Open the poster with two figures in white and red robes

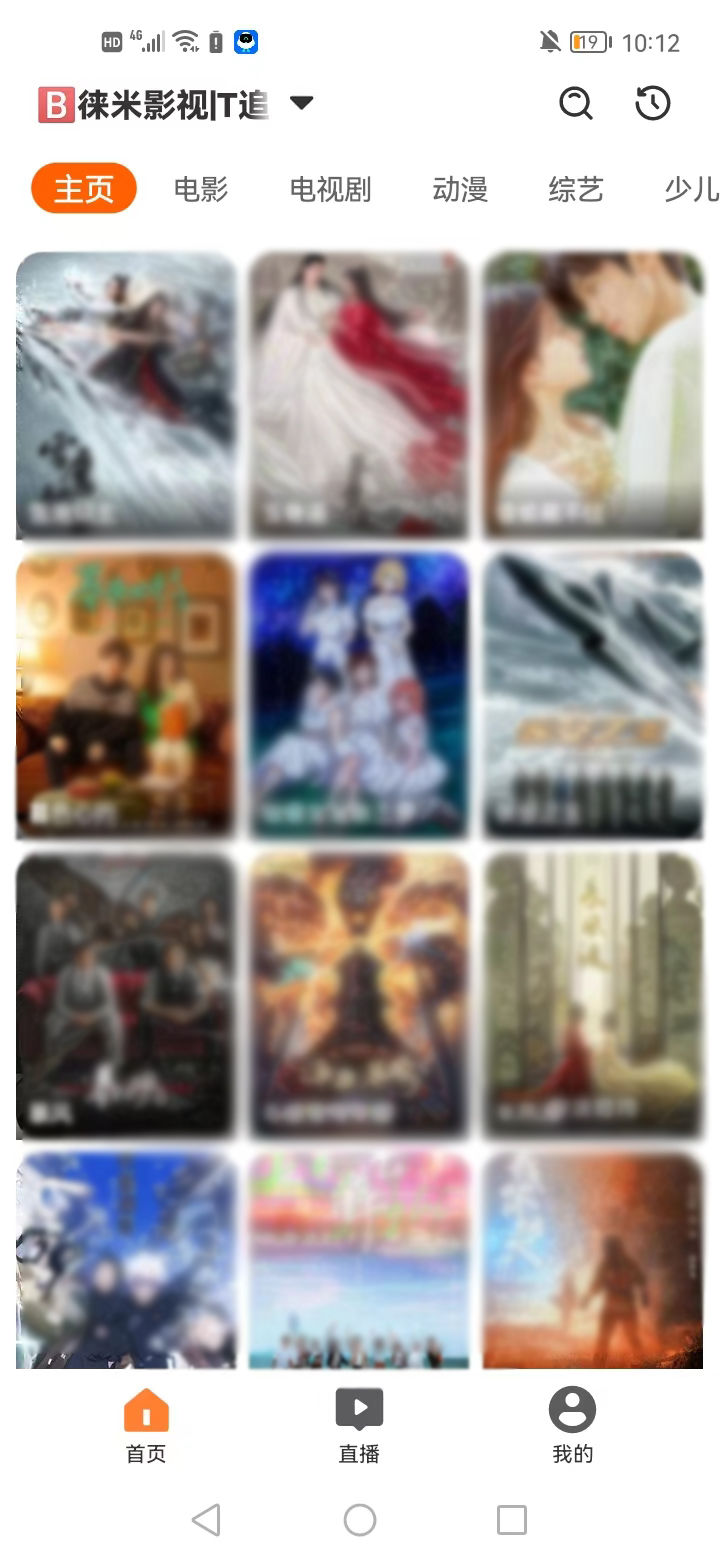pyautogui.click(x=359, y=395)
